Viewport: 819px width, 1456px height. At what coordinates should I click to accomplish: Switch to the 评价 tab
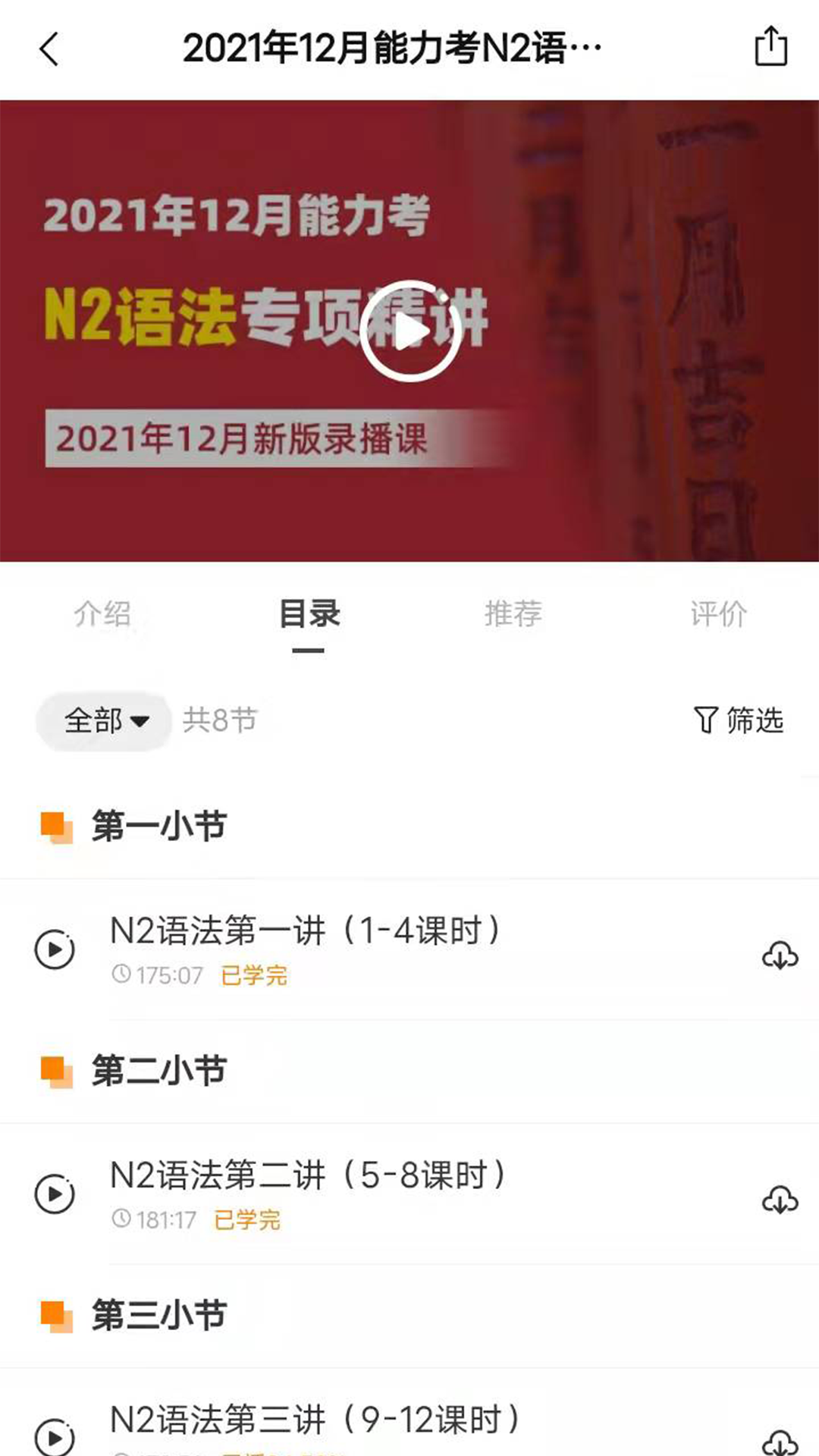click(718, 613)
